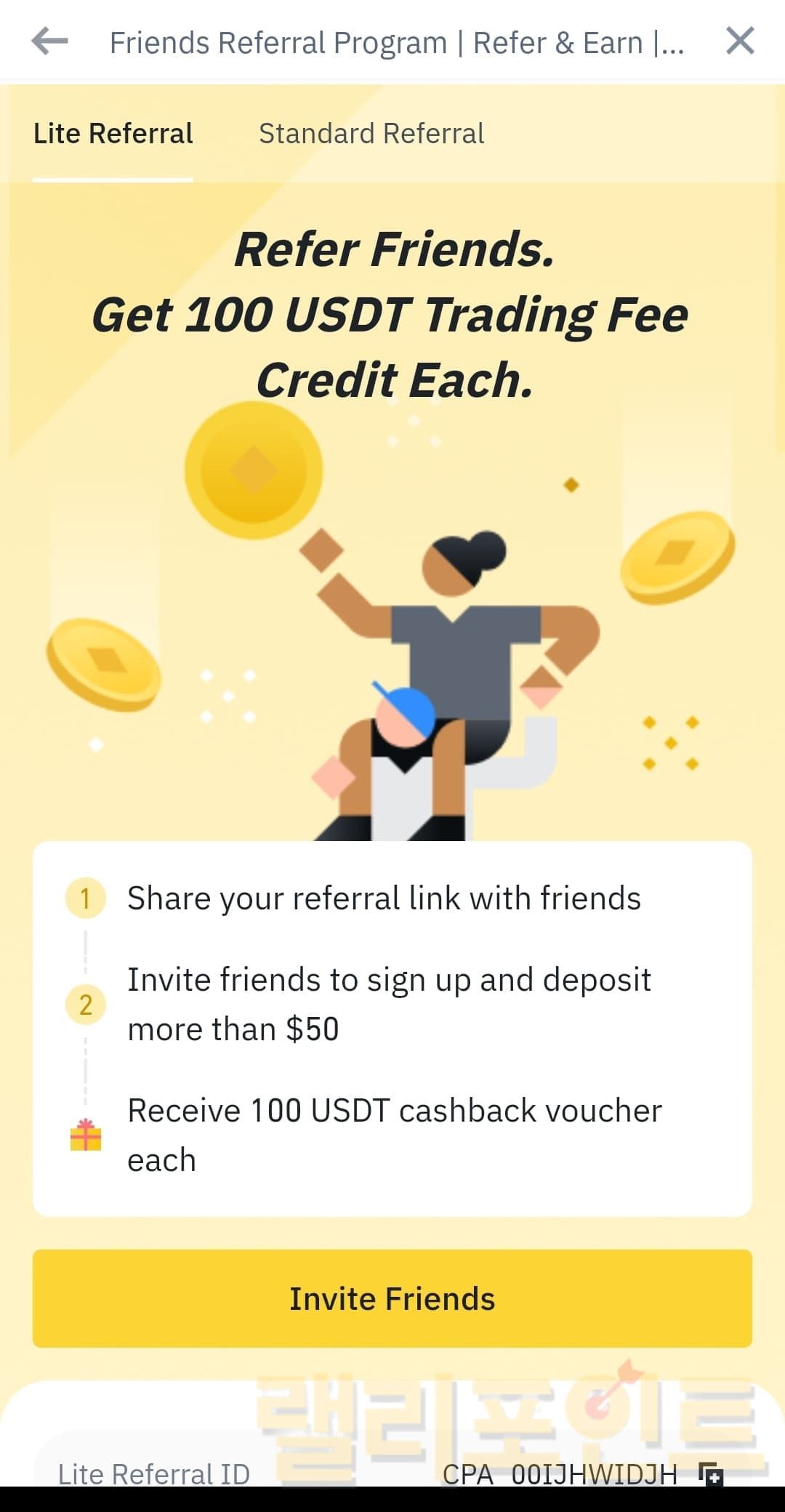Image resolution: width=785 pixels, height=1512 pixels.
Task: Switch to the Standard Referral tab
Action: point(371,134)
